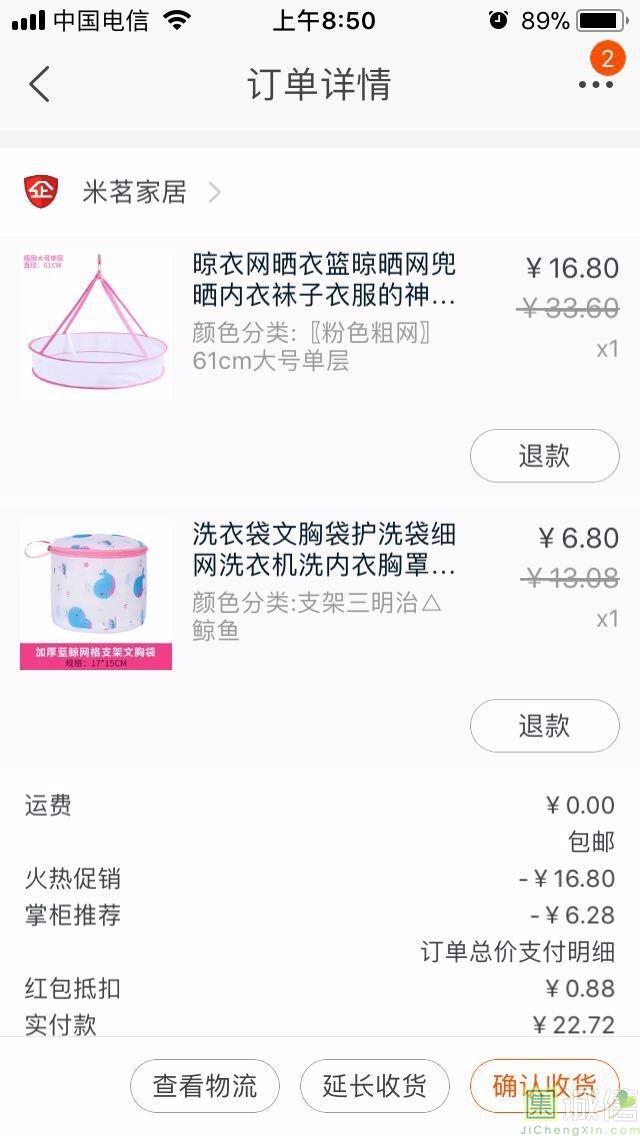Request 退款 for the ¥6.80 laundry bag

point(544,726)
